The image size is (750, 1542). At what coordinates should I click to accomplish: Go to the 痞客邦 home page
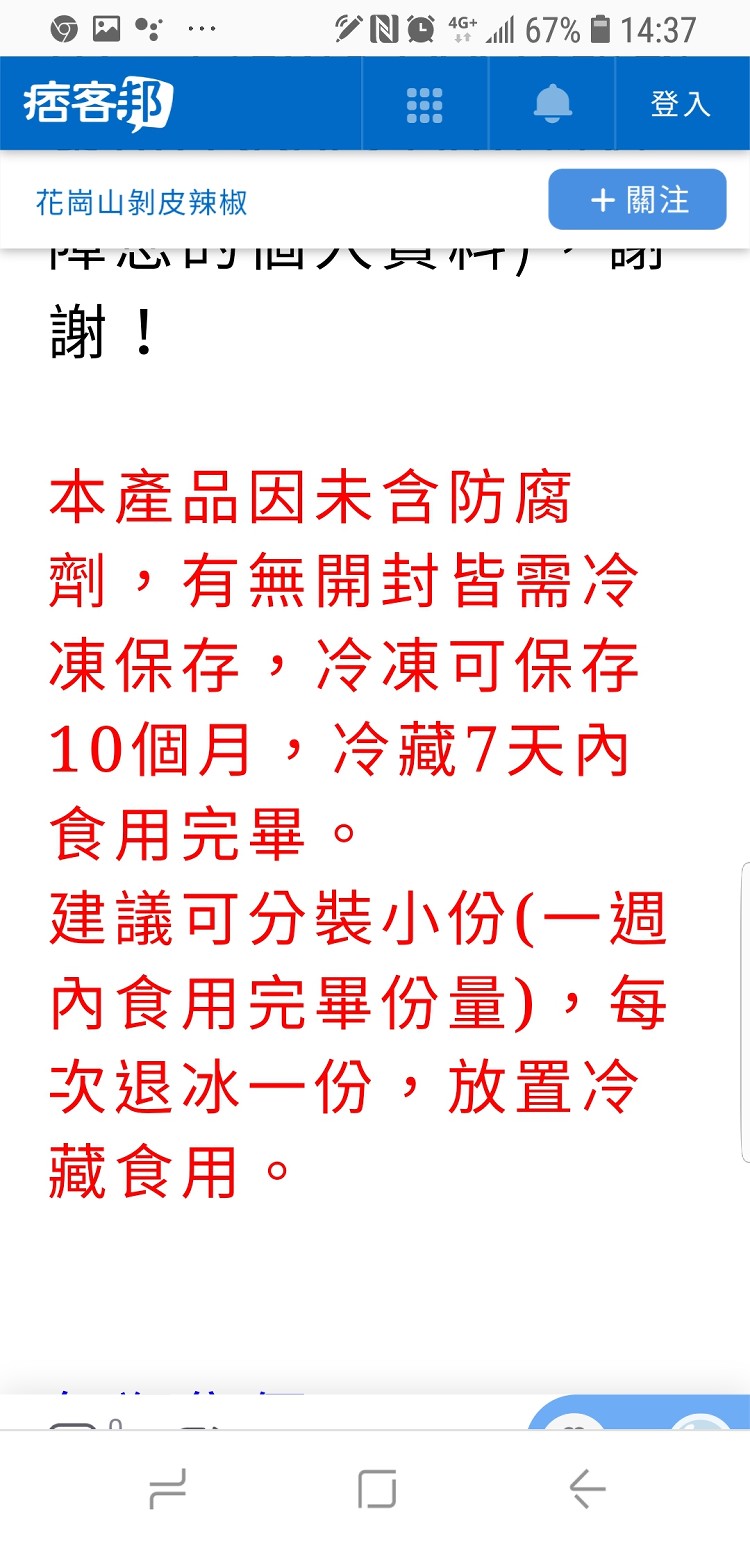pos(98,104)
